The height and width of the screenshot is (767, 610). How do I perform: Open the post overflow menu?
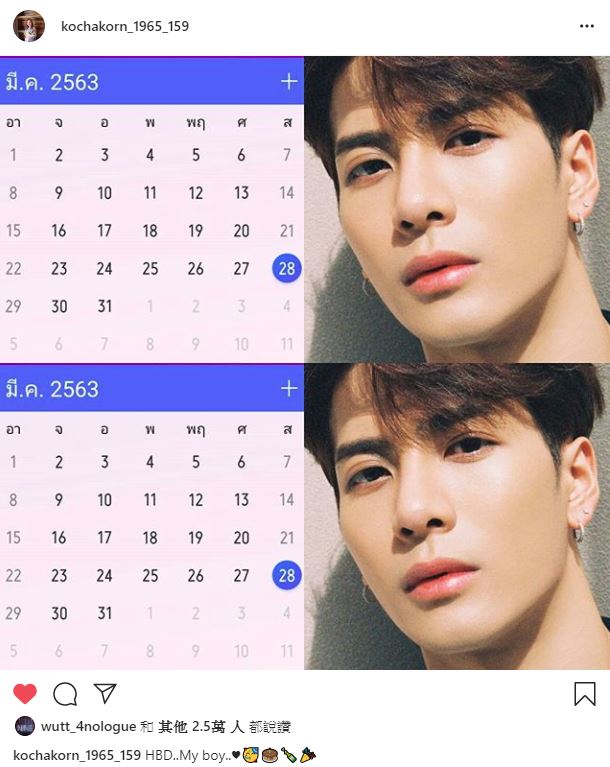click(586, 26)
